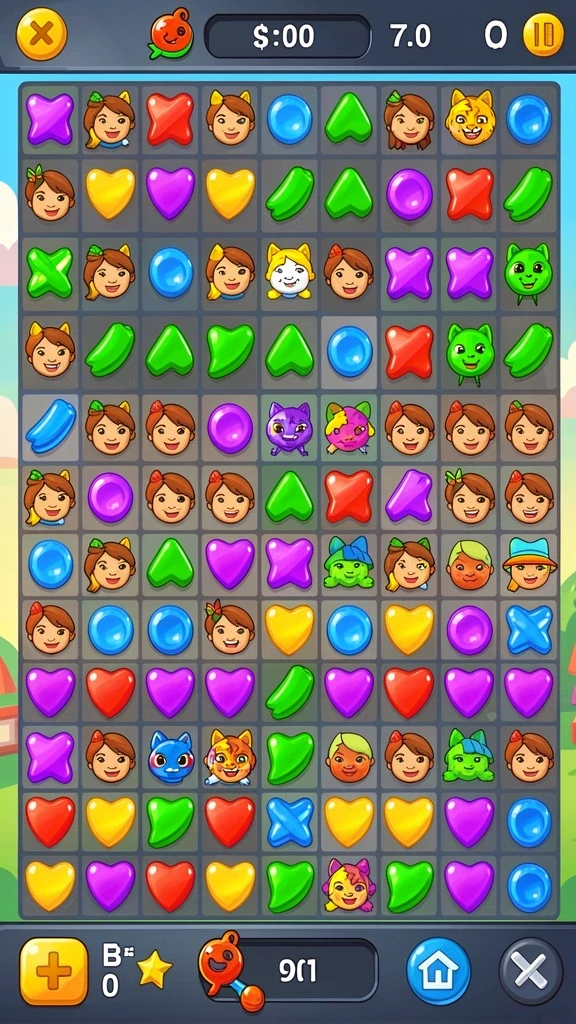Tap the gray X button at the bottom
The height and width of the screenshot is (1024, 576).
tap(530, 971)
